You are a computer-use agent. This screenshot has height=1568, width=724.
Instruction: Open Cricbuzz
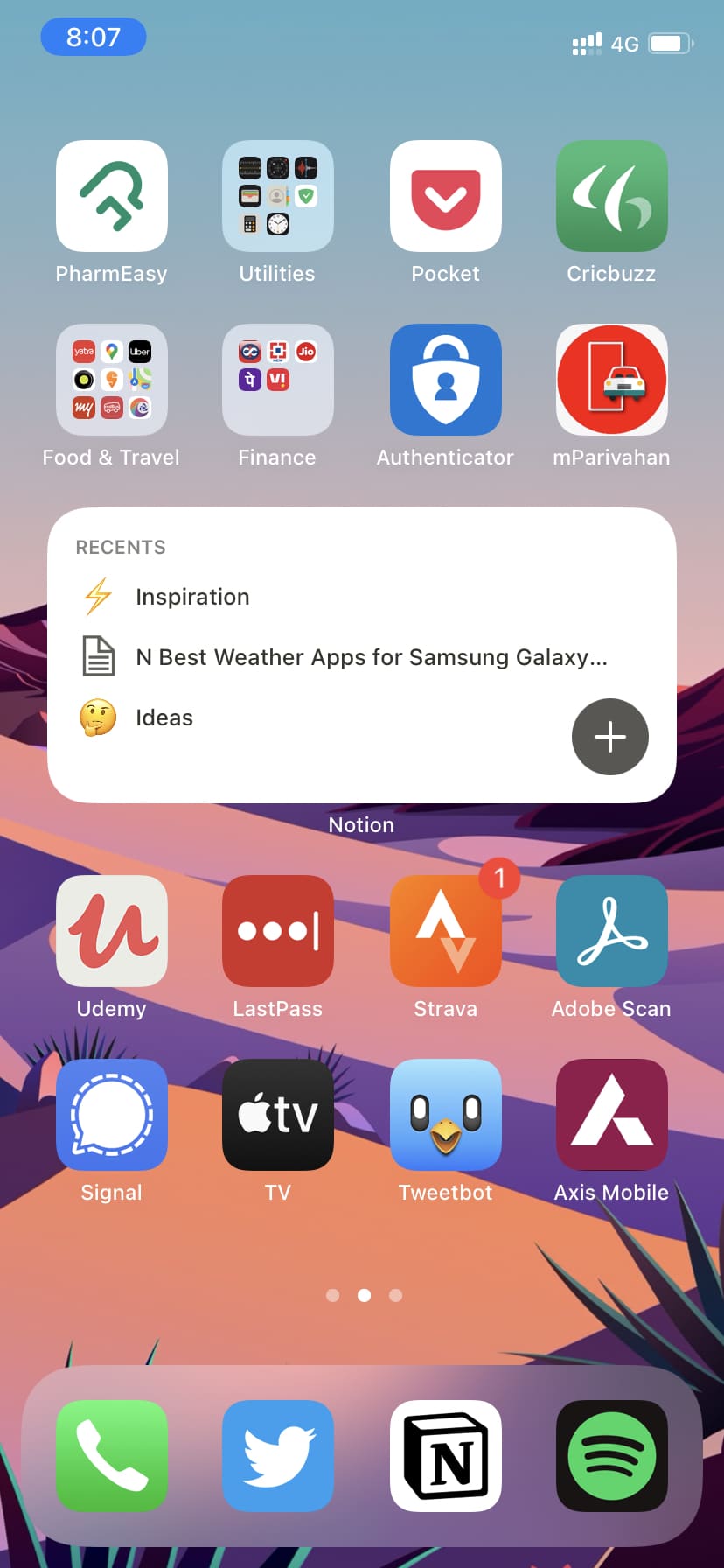[612, 196]
